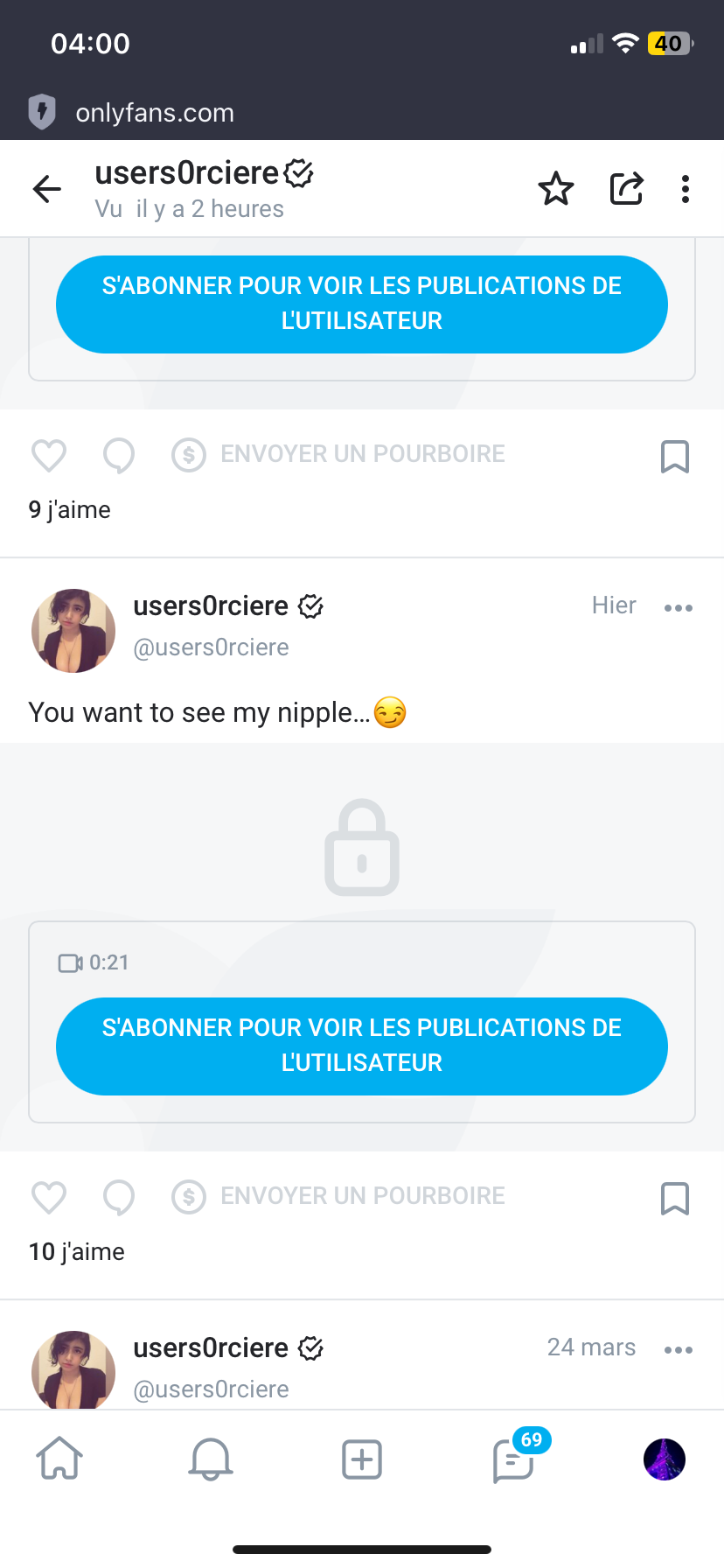Tap the subscribe button above the 9 j'aime post
The width and height of the screenshot is (724, 1568).
[362, 304]
